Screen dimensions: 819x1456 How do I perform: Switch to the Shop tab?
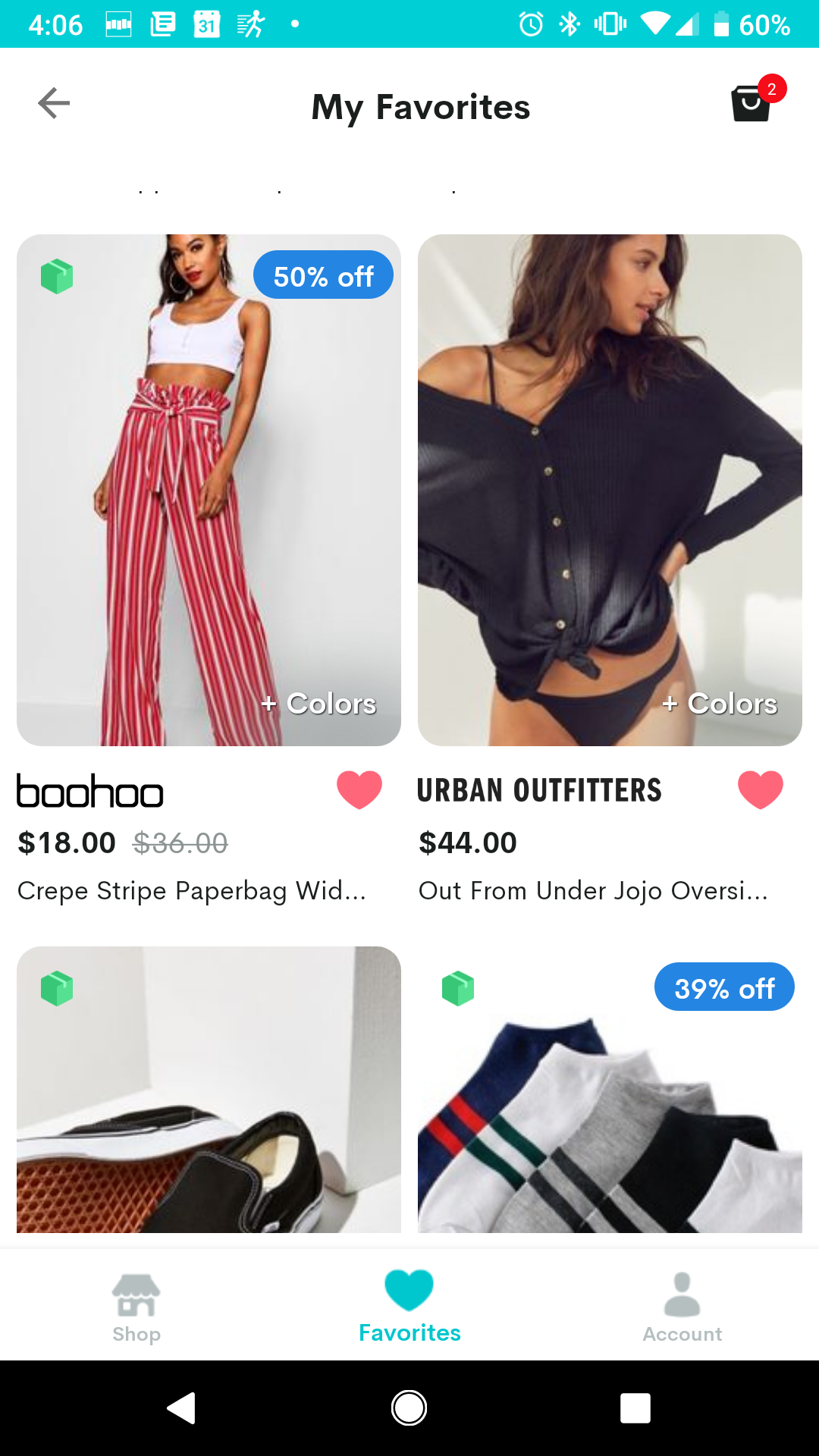click(136, 1307)
